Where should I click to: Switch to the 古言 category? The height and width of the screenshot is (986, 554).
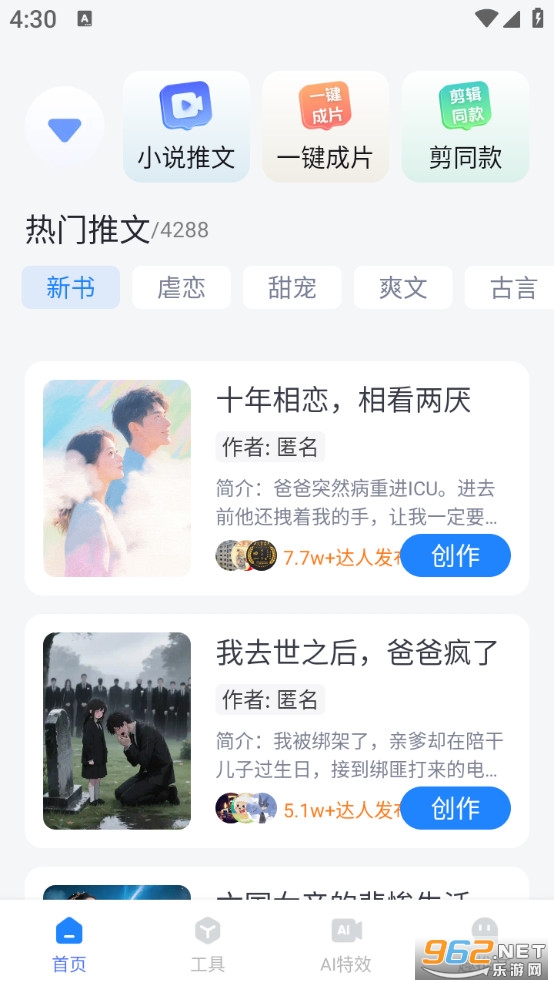pyautogui.click(x=511, y=287)
